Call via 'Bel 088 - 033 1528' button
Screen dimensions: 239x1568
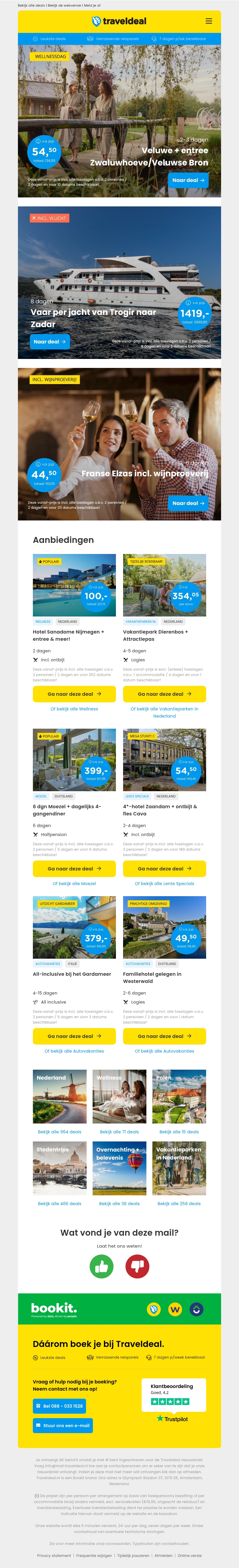[x=59, y=1406]
